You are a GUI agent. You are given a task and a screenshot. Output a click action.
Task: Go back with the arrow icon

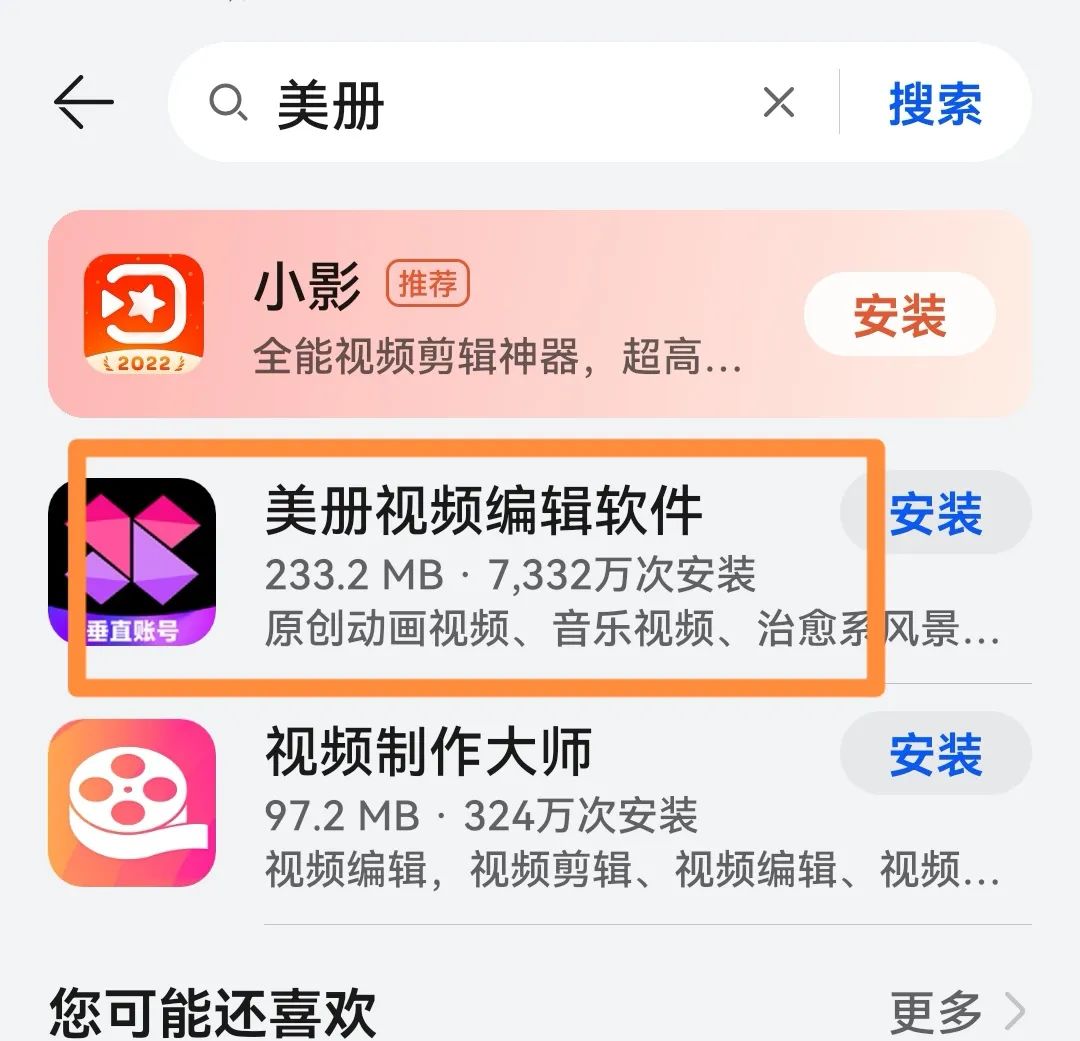coord(84,102)
